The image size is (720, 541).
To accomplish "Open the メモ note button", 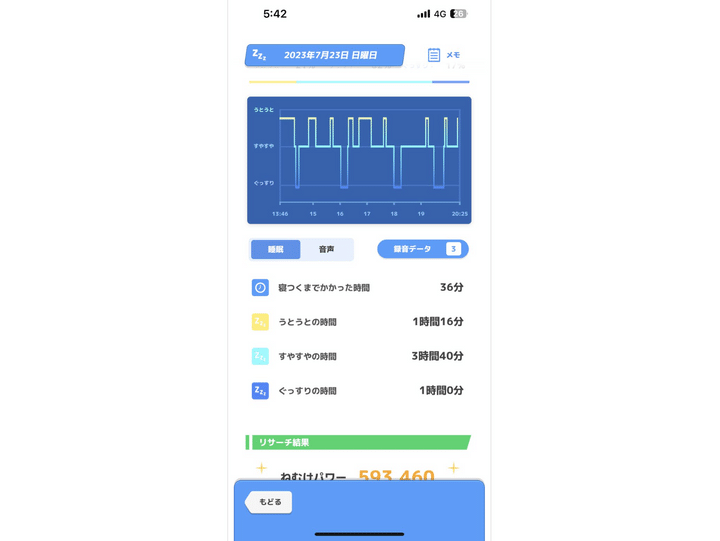I will pyautogui.click(x=443, y=55).
